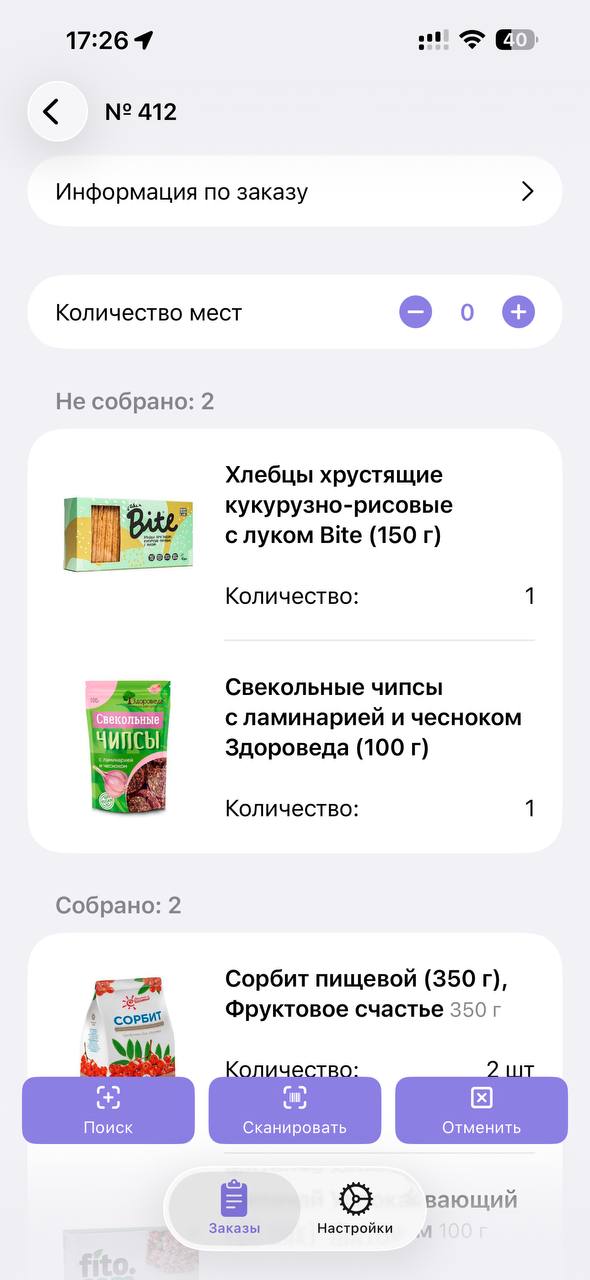Switch to the Настройки tab

coord(355,1208)
